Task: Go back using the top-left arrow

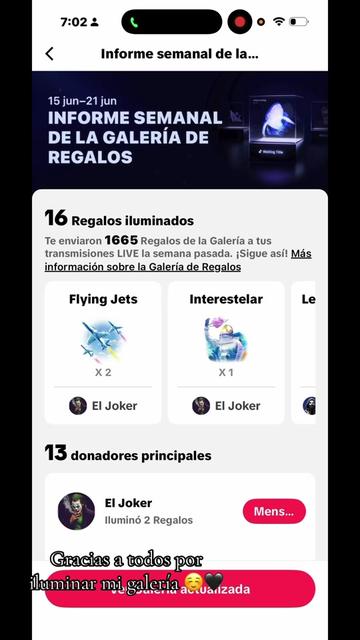Action: [49, 54]
